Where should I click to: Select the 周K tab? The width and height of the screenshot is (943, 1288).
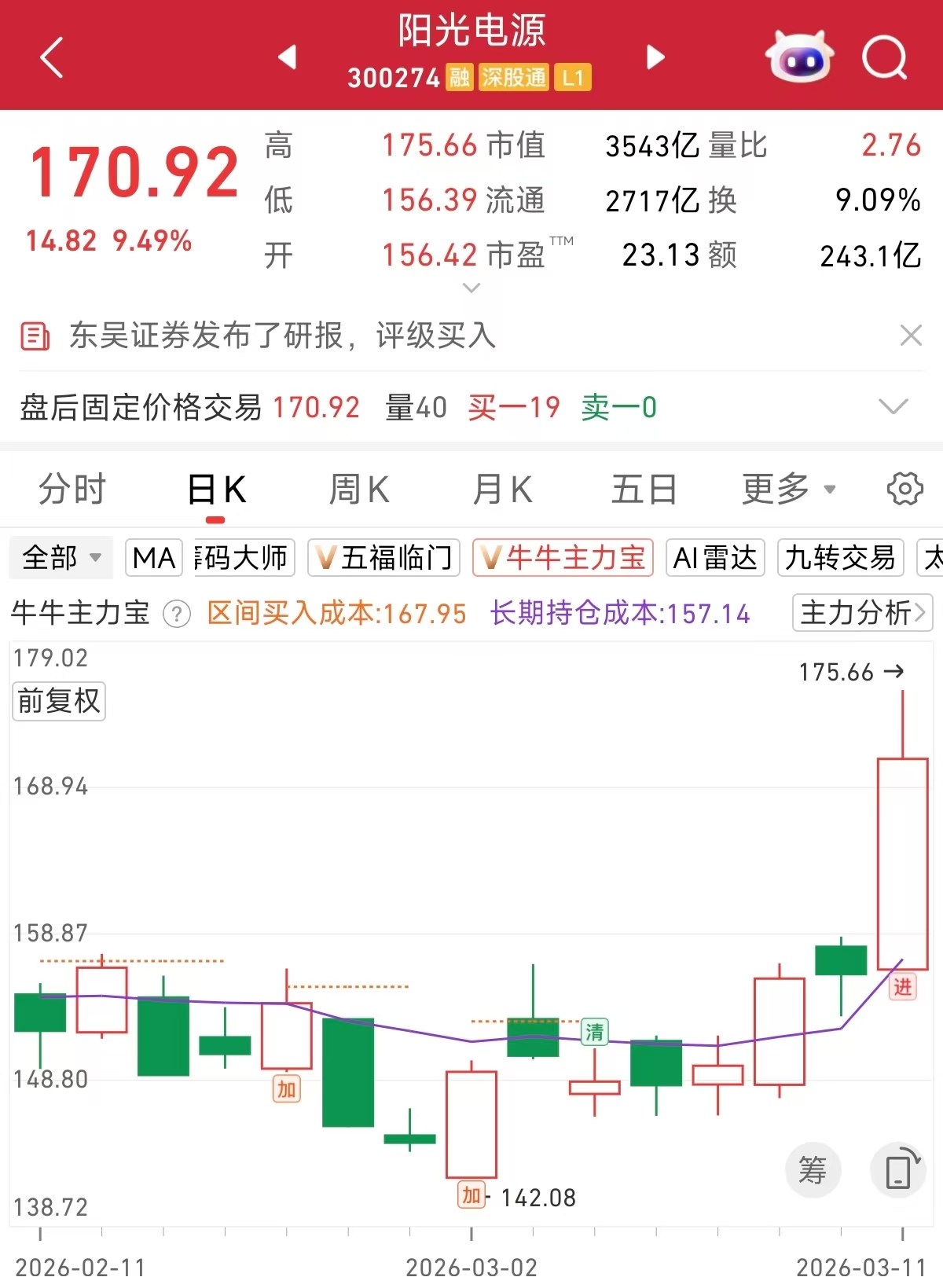coord(358,490)
